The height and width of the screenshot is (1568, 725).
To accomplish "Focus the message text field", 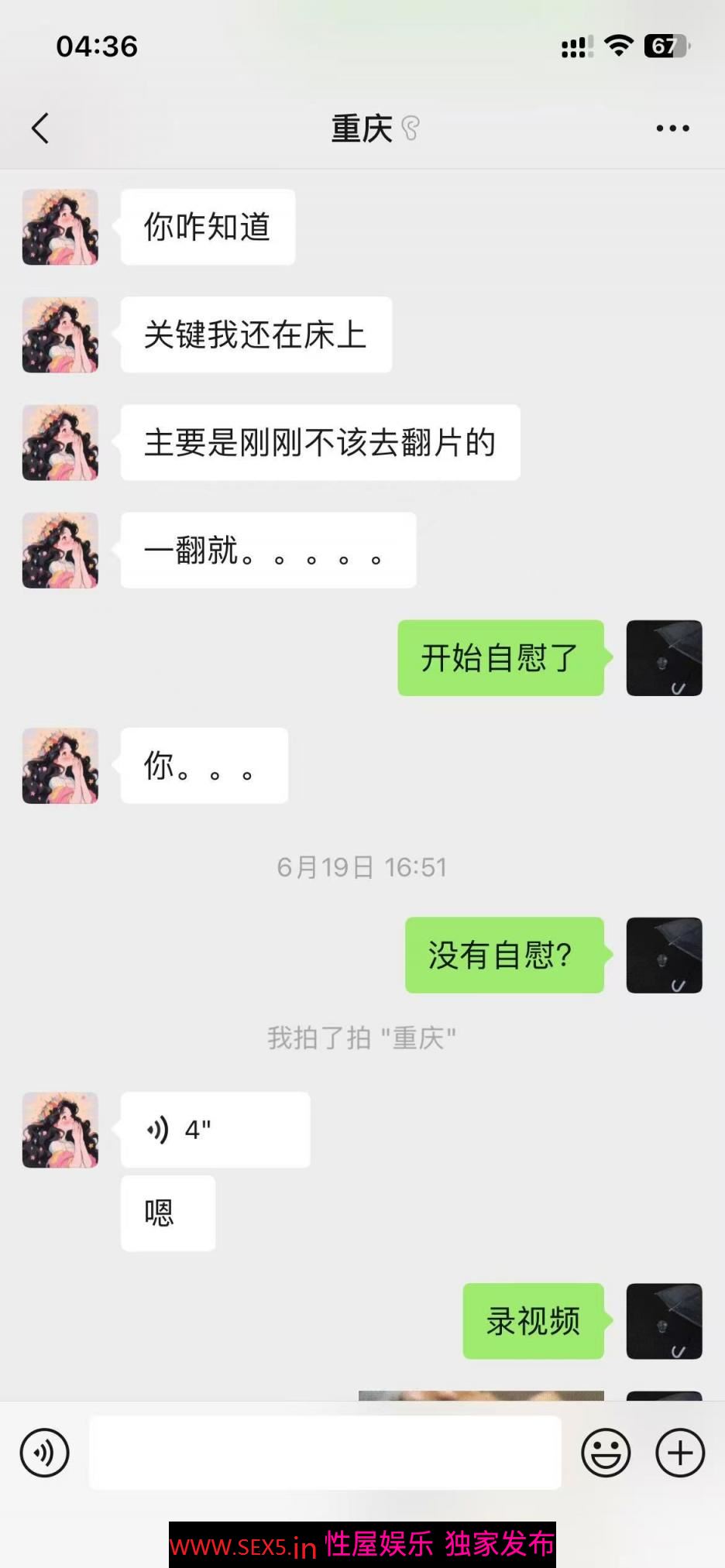I will point(325,1453).
